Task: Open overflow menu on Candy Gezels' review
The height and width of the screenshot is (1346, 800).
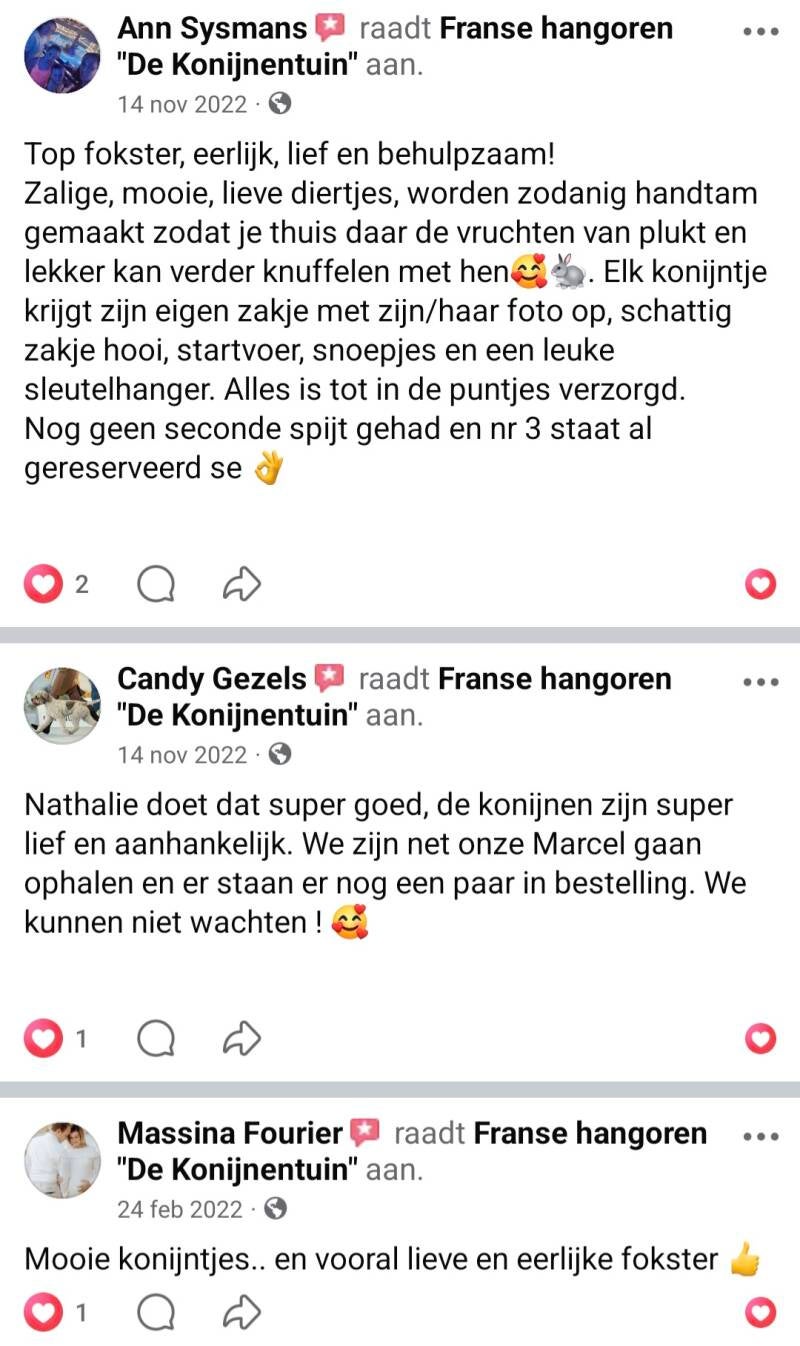Action: point(761,682)
